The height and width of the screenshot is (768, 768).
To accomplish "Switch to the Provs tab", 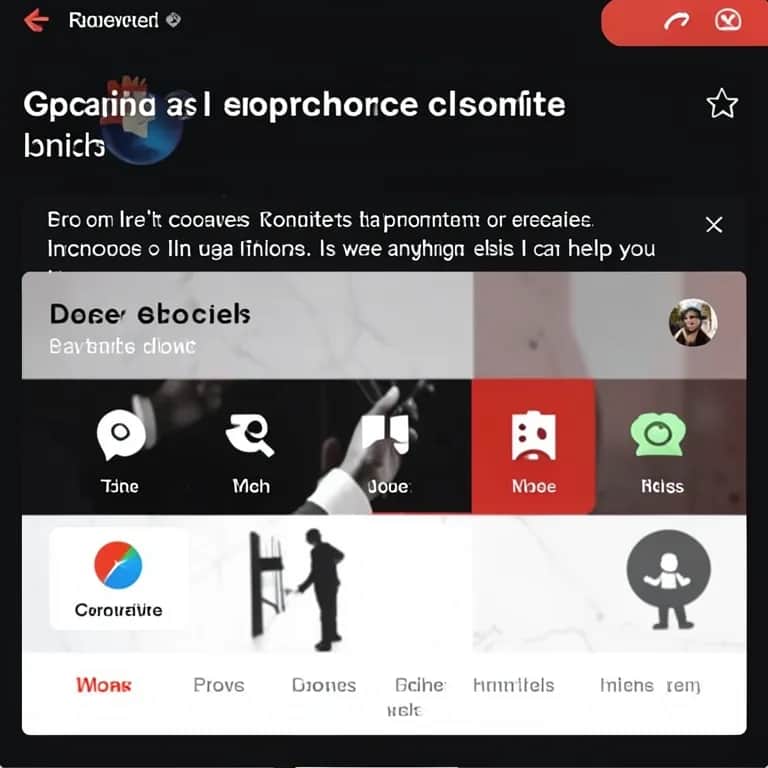I will click(218, 685).
